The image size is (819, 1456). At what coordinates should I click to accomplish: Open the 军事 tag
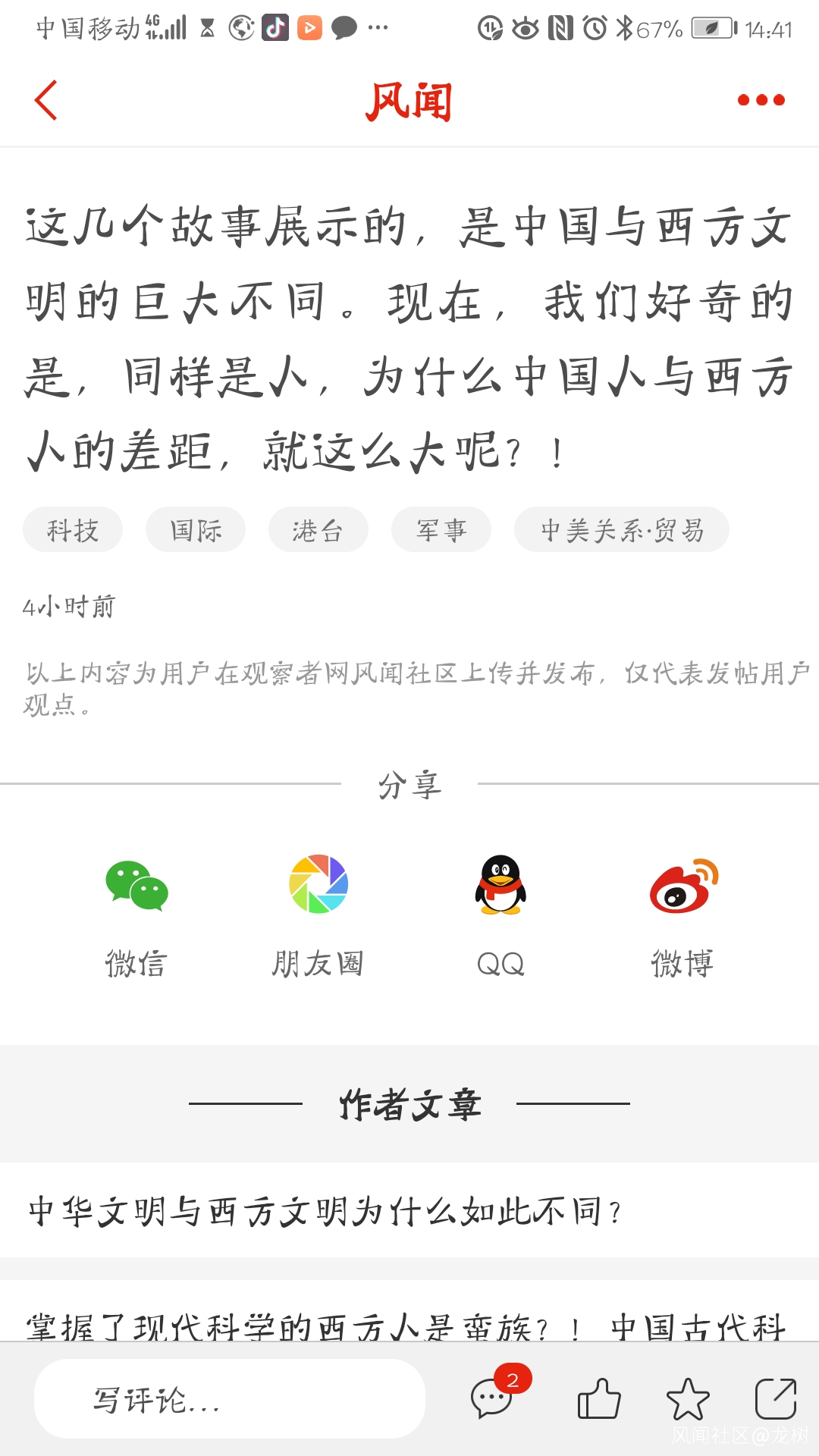coord(441,529)
